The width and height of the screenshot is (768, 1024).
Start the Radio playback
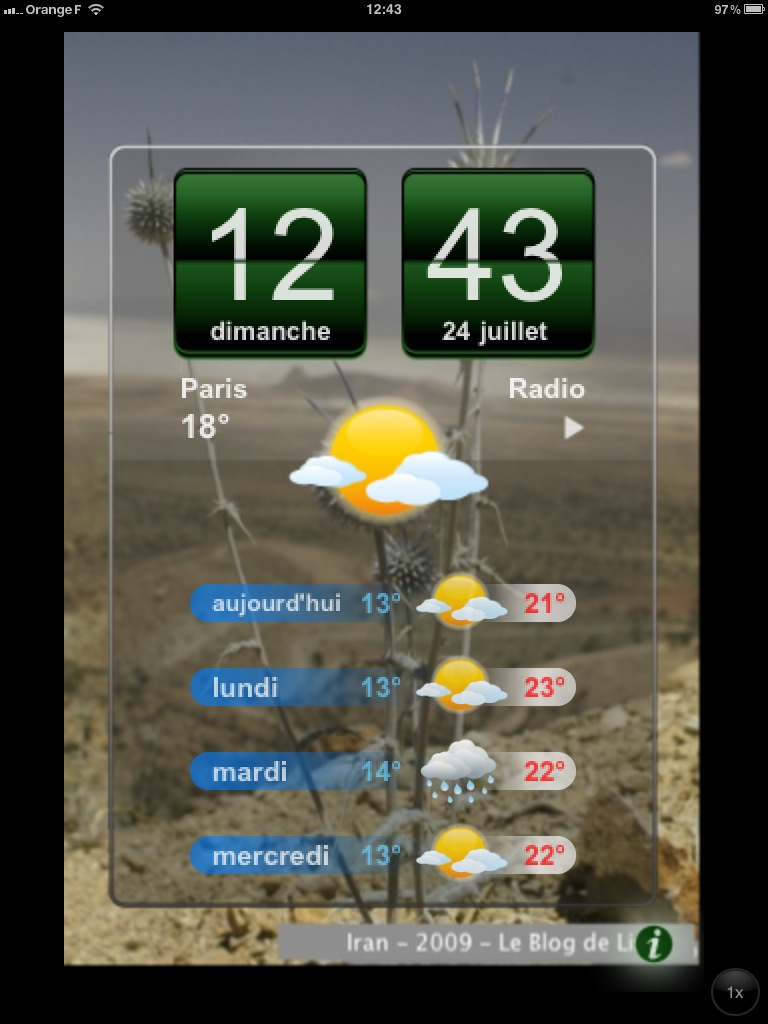573,427
